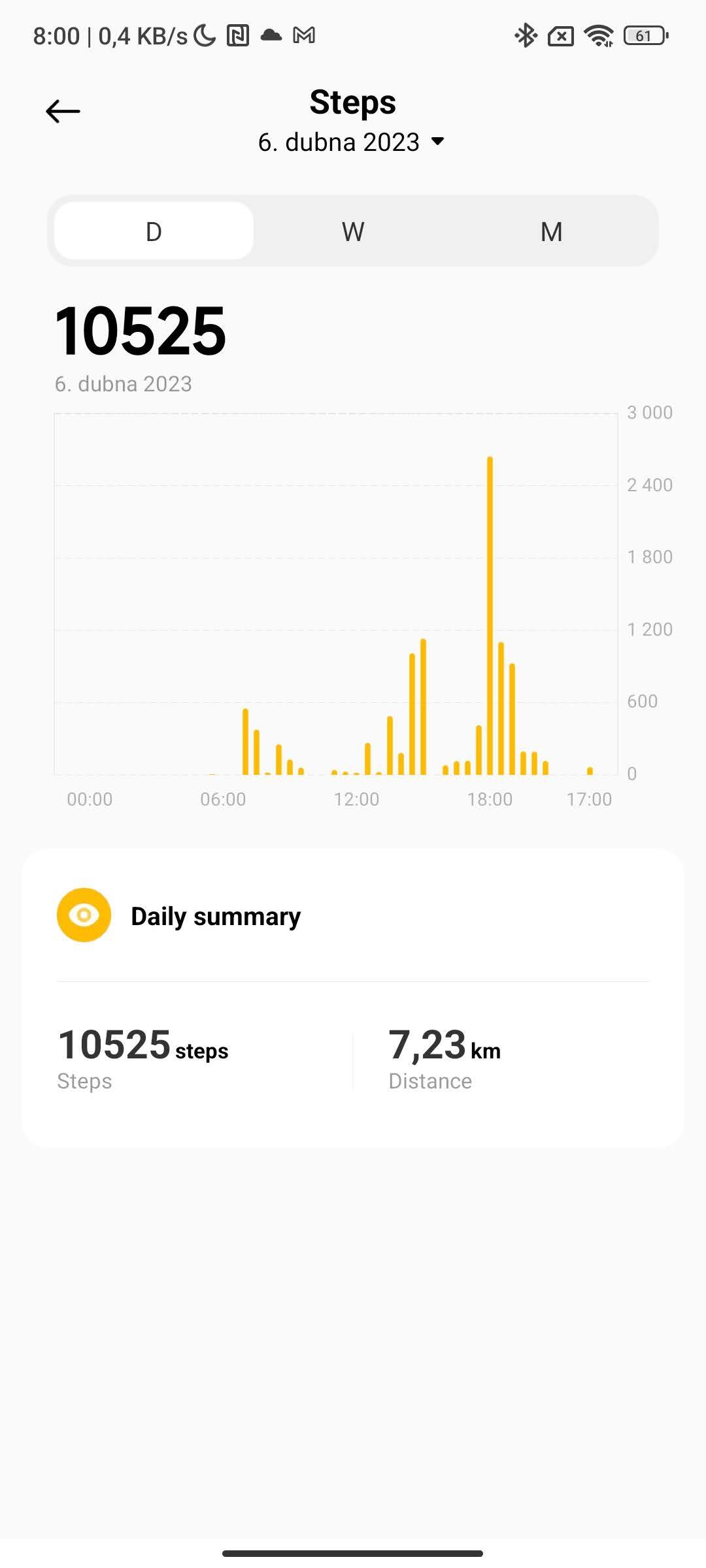Click the tallest bar near 18:00

coord(490,614)
